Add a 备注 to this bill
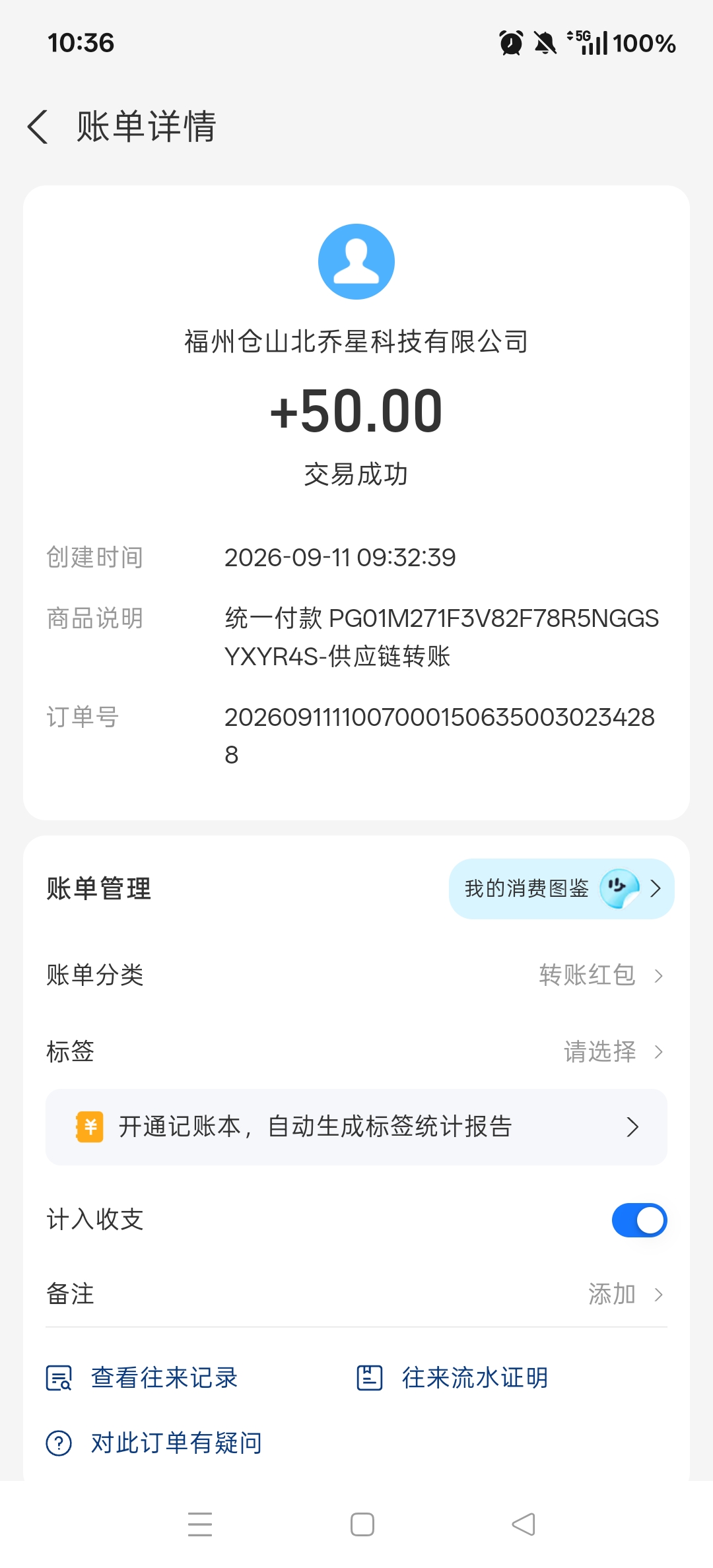This screenshot has height=1568, width=713. 356,1294
